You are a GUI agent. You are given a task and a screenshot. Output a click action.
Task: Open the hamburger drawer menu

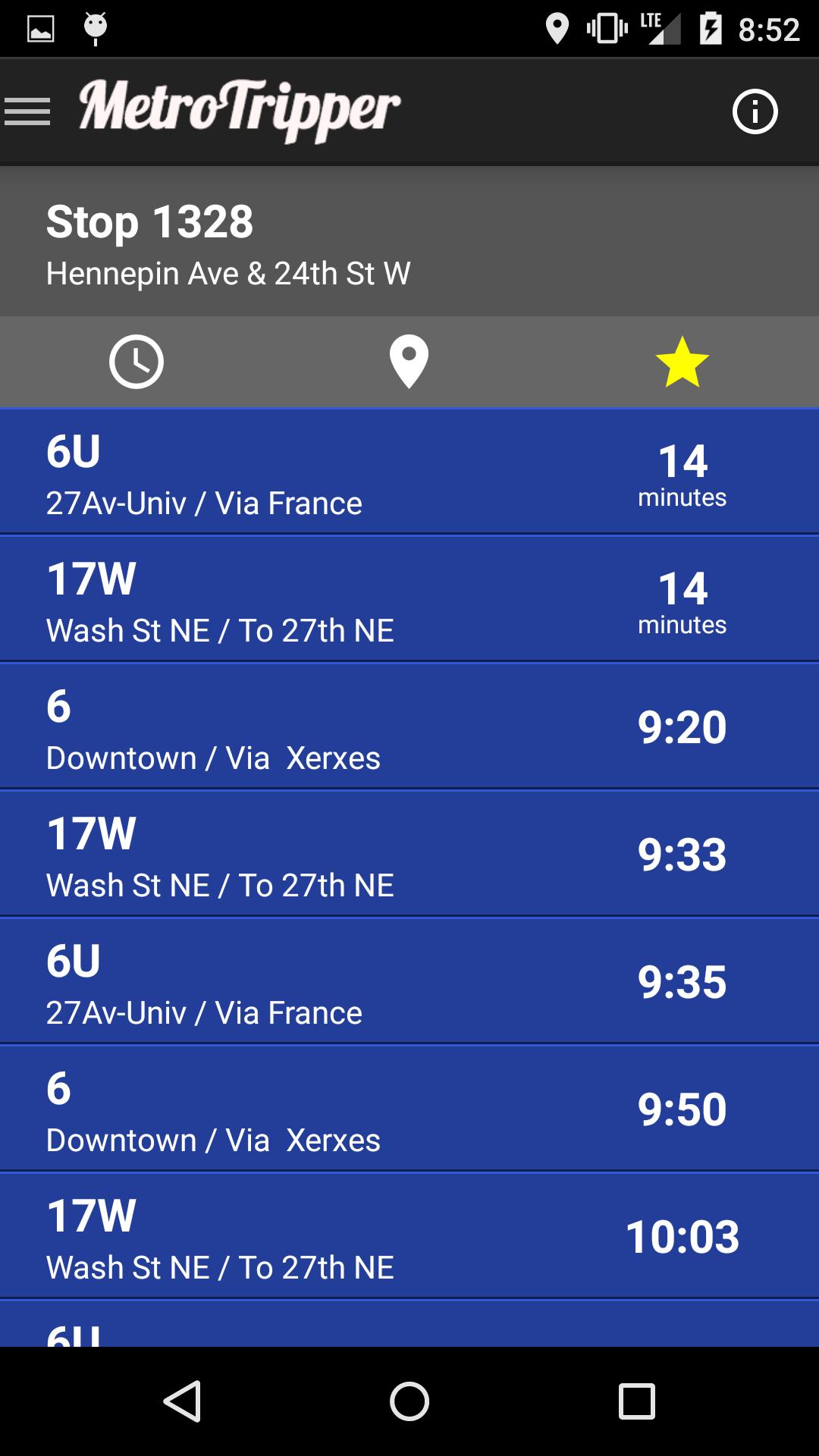27,111
